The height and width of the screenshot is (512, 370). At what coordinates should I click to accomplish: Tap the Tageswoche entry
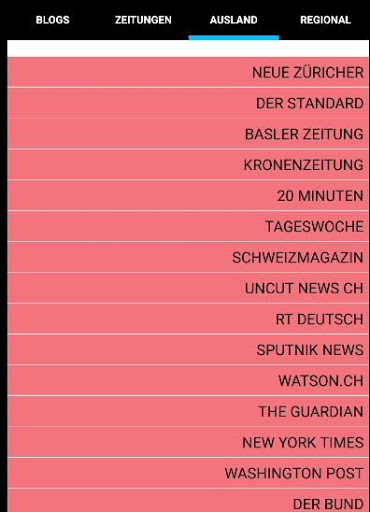click(188, 226)
